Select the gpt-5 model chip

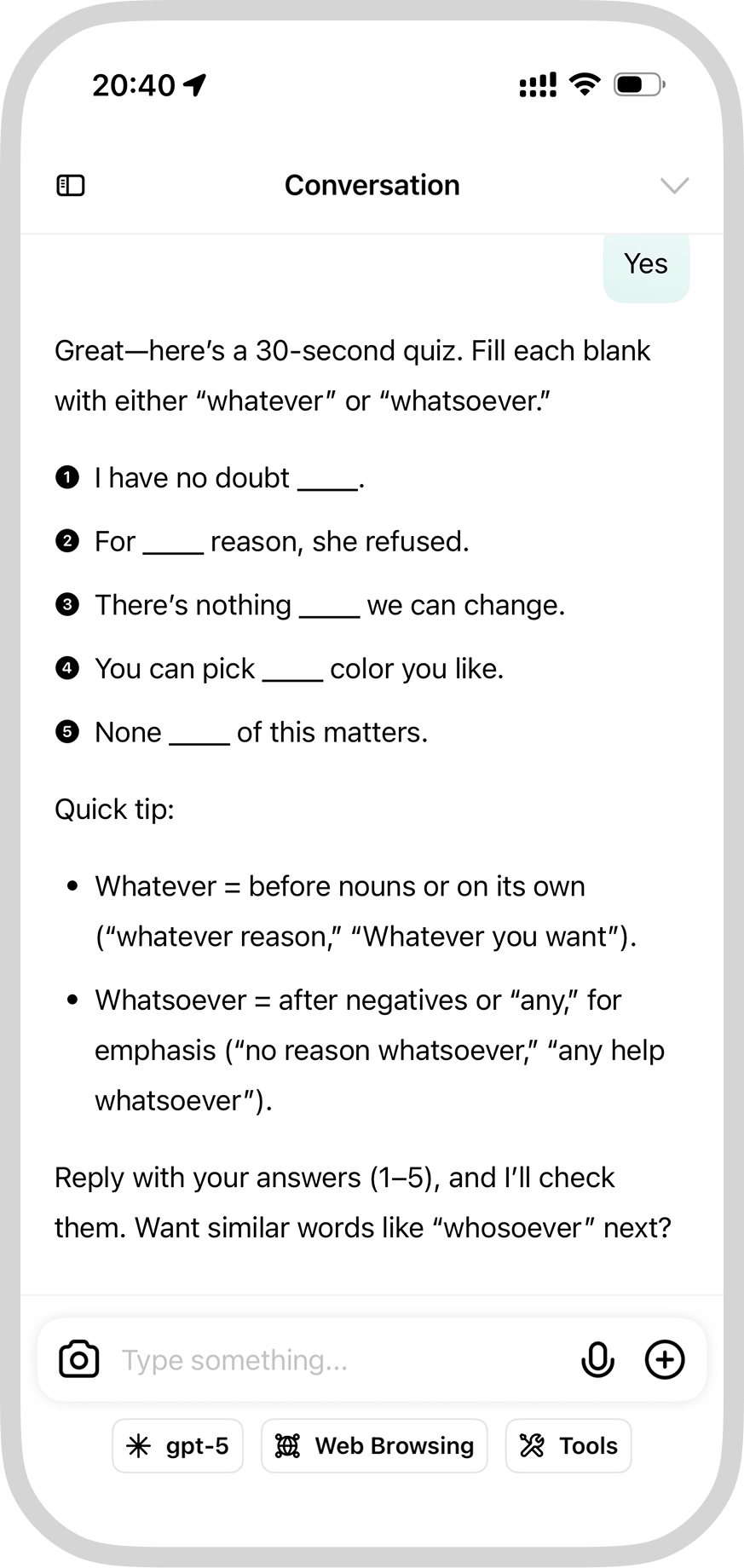(178, 1445)
